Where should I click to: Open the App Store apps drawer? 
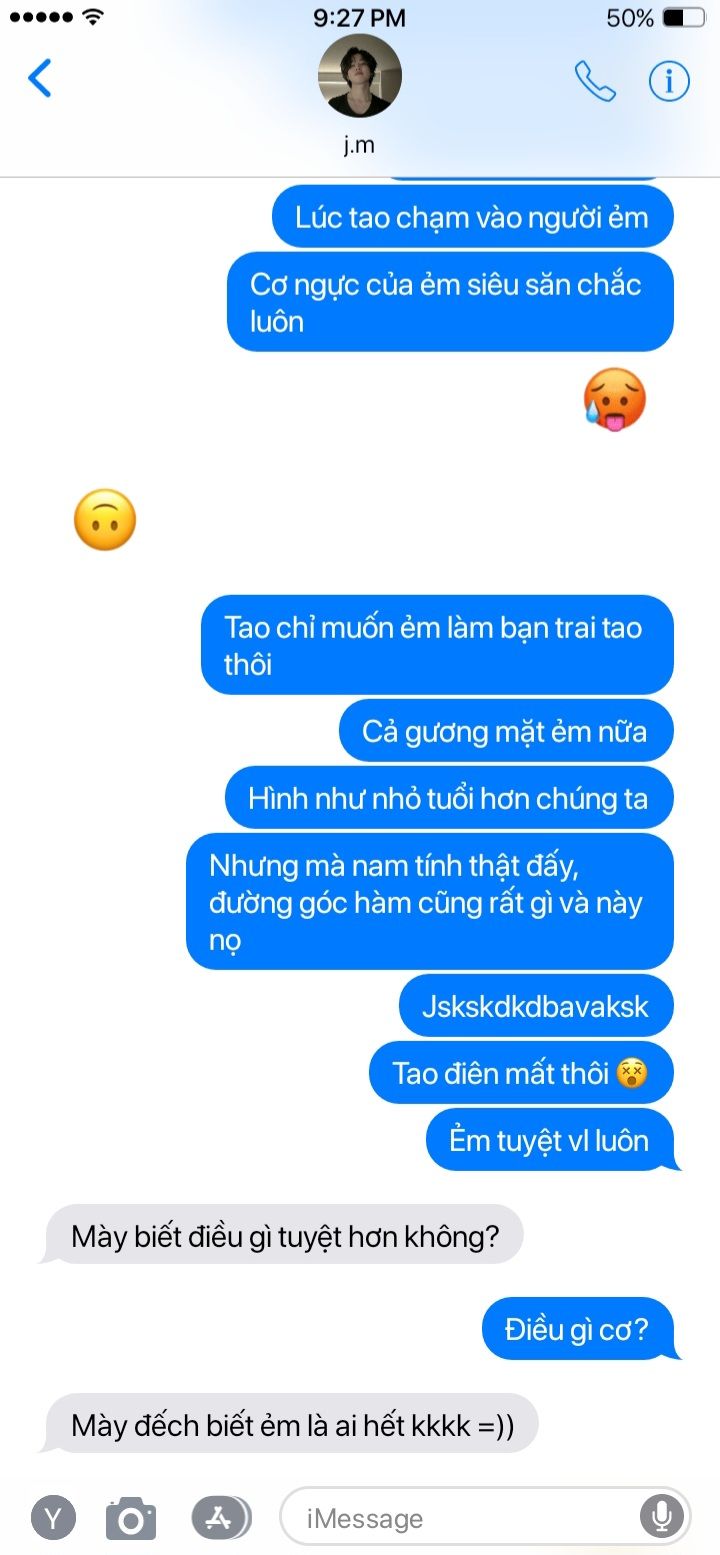220,1519
